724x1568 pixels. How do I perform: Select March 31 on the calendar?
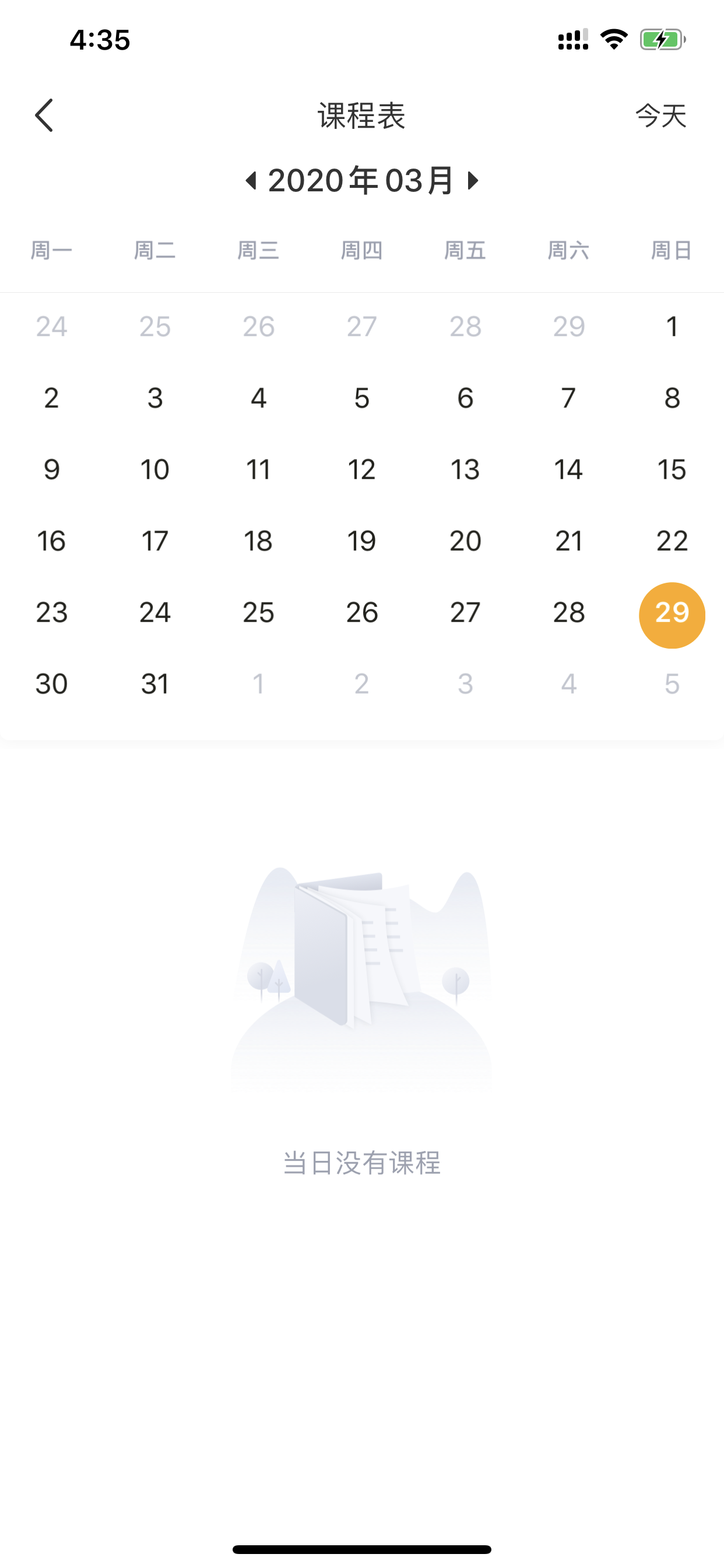coord(155,684)
